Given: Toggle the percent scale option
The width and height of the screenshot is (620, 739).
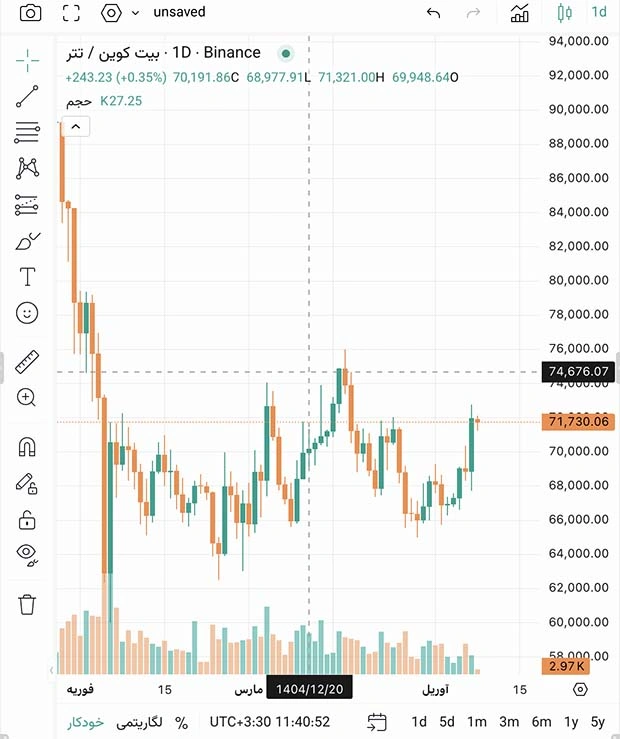Looking at the screenshot, I should 181,722.
